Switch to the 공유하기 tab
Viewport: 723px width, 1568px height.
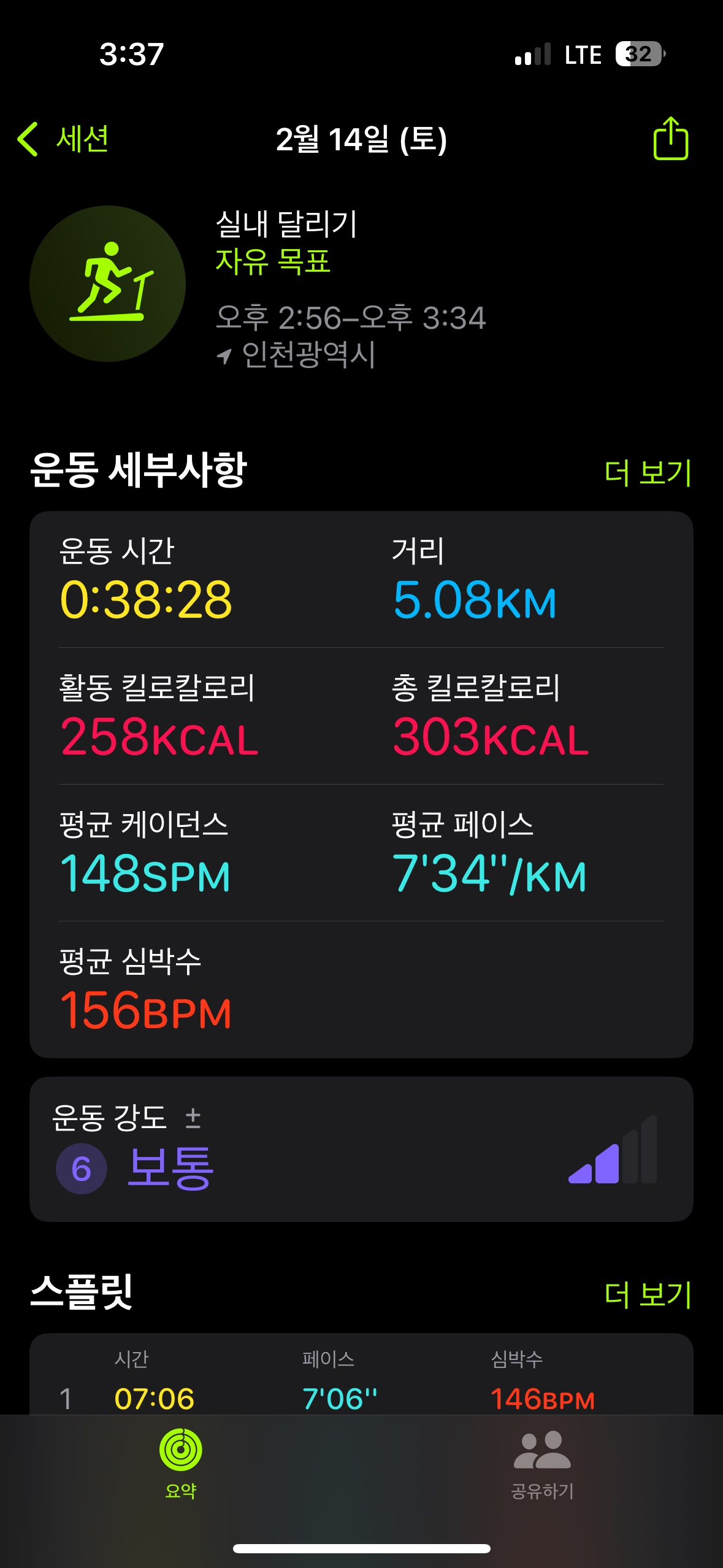click(x=542, y=1464)
